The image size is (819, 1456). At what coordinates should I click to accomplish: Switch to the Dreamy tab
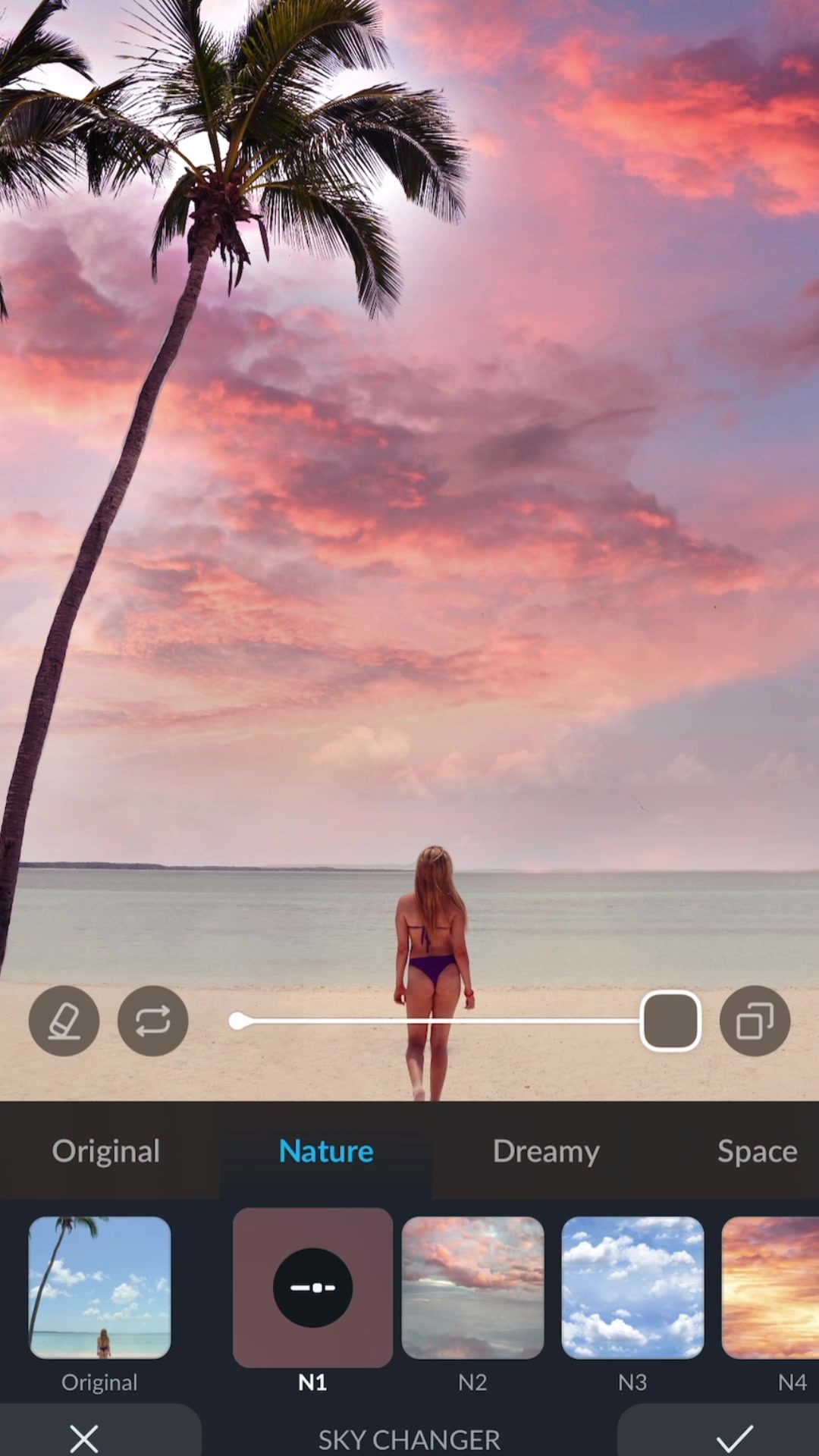click(546, 1151)
